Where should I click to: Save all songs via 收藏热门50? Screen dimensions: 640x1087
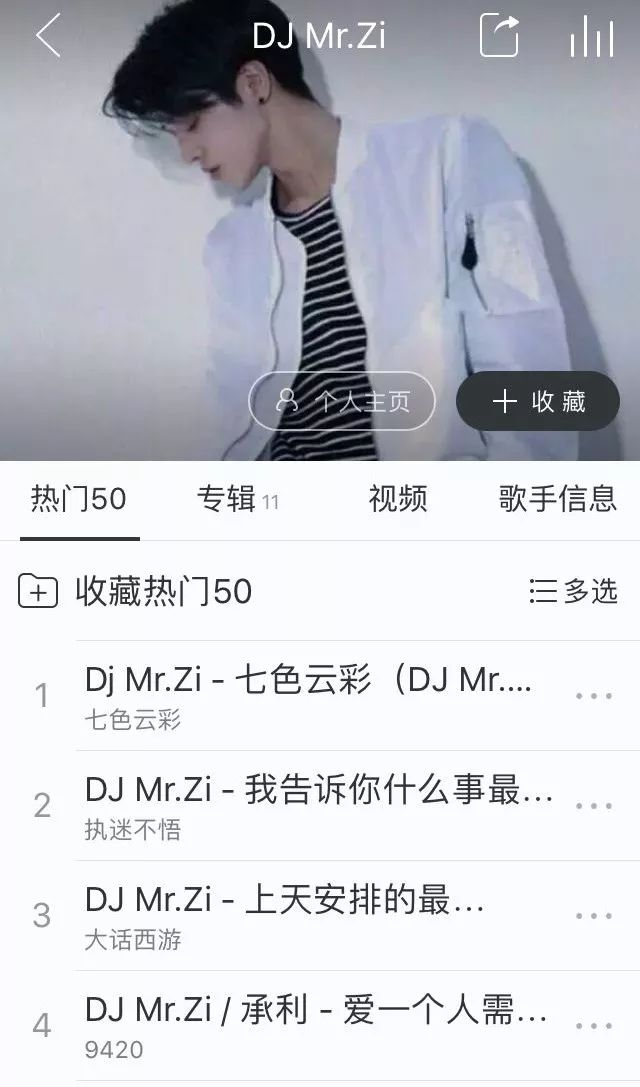tap(135, 591)
